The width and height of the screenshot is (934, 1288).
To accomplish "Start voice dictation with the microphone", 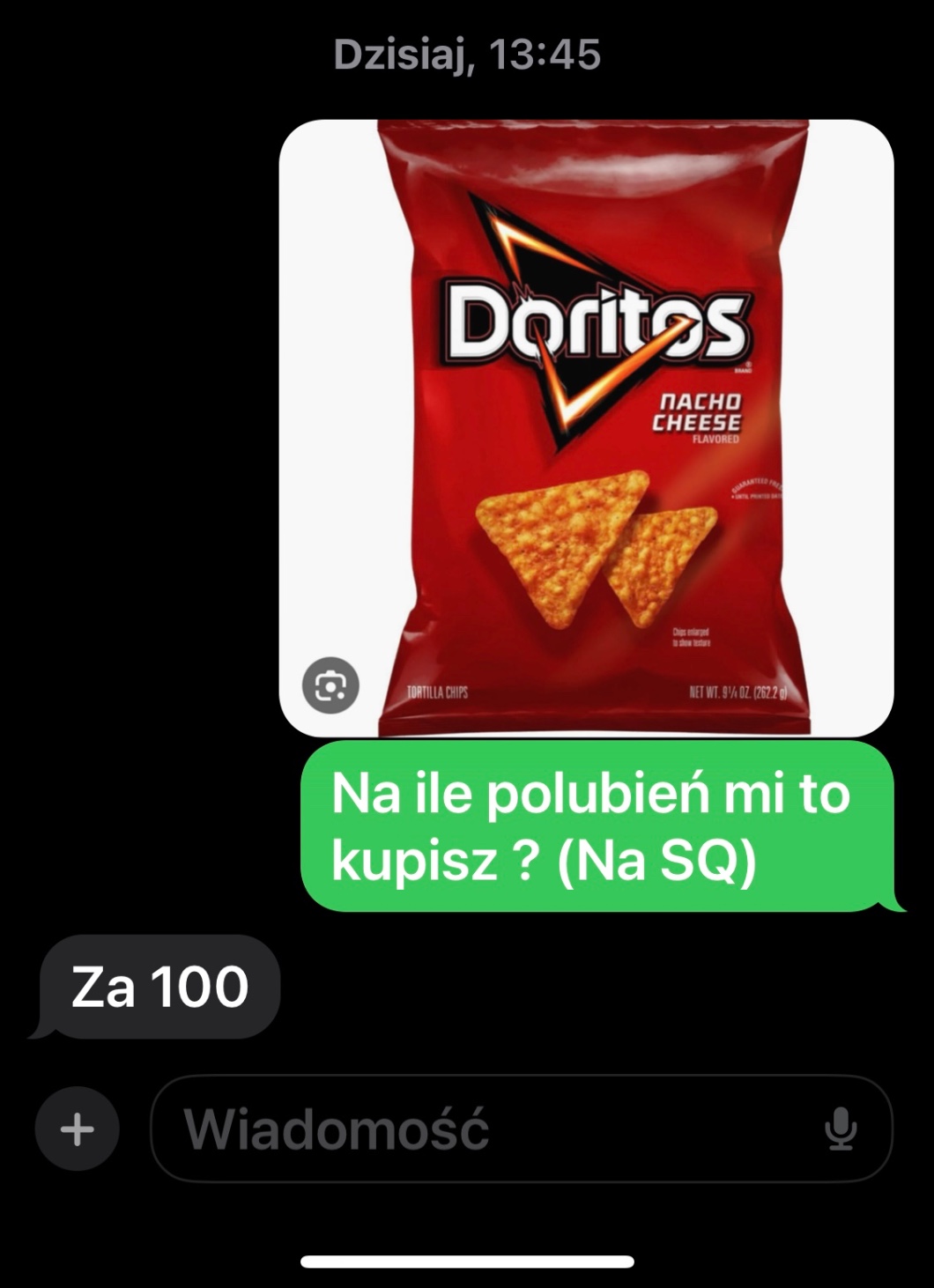I will [841, 1129].
